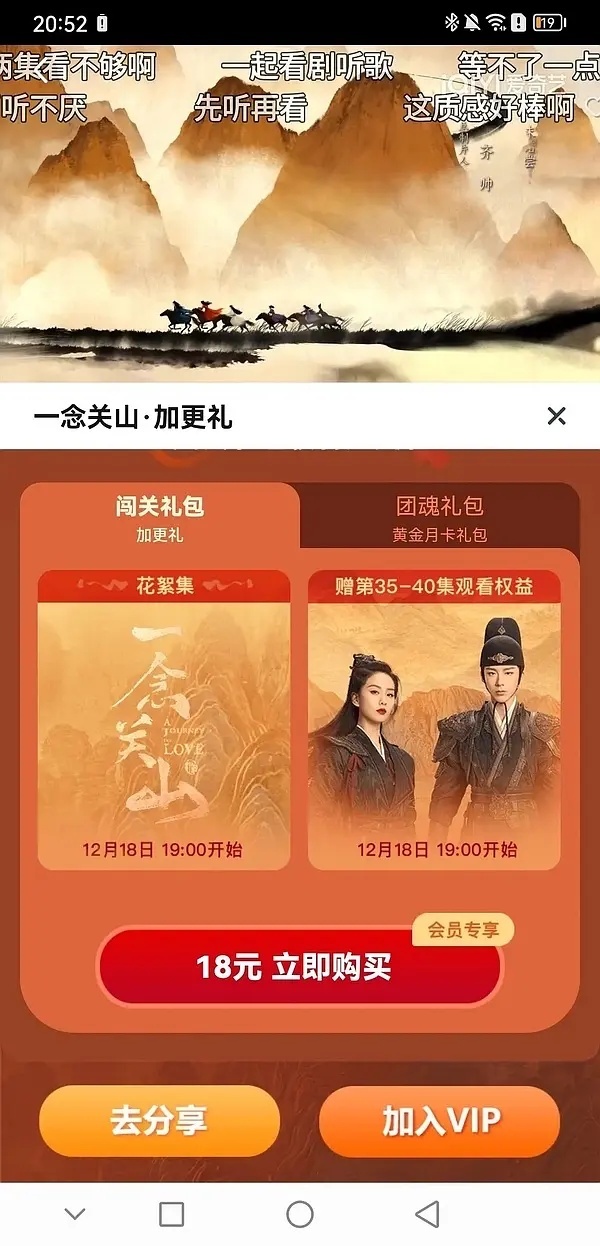Tap 去分享 to share

[159, 1120]
